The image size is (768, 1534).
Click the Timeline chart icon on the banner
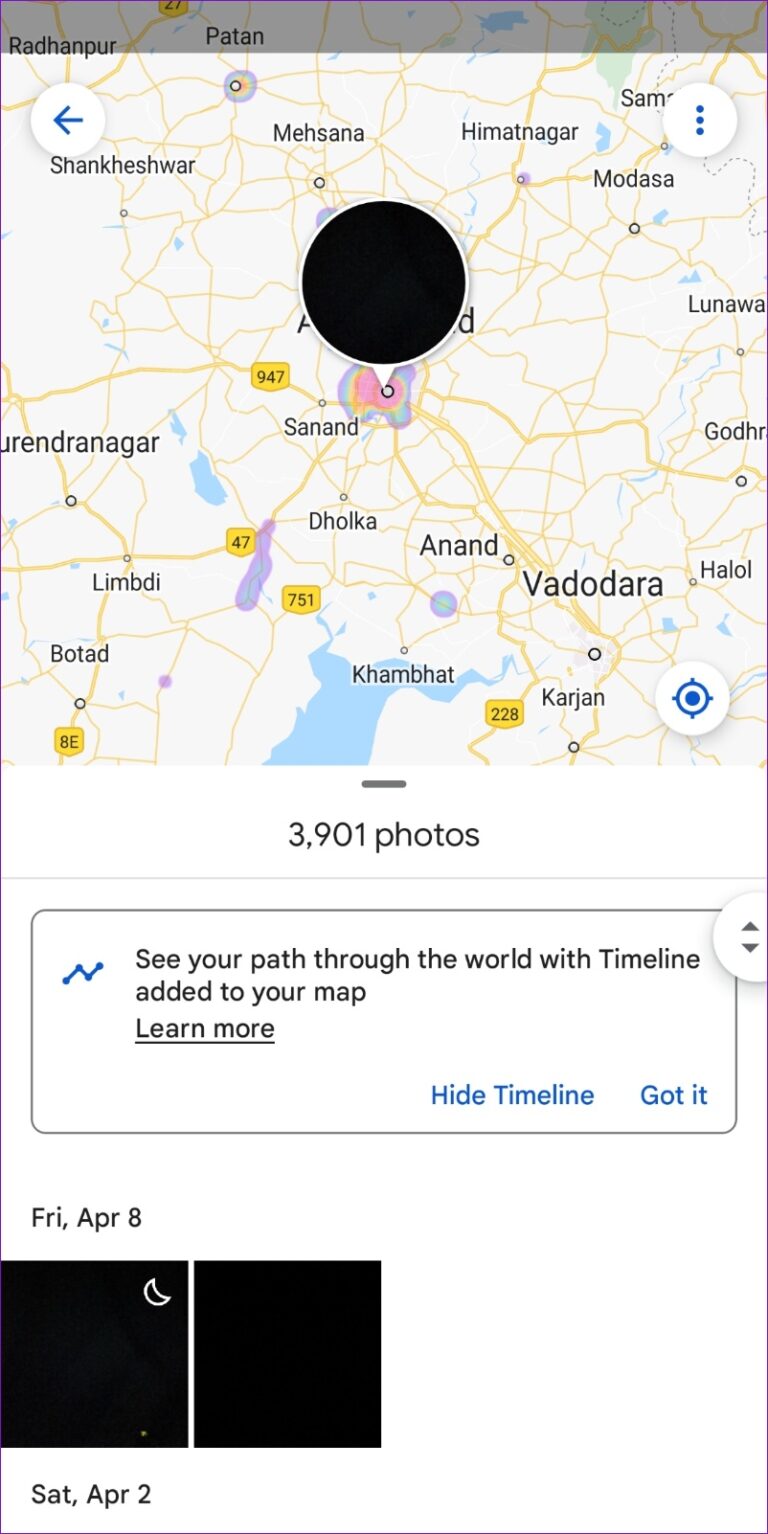82,972
